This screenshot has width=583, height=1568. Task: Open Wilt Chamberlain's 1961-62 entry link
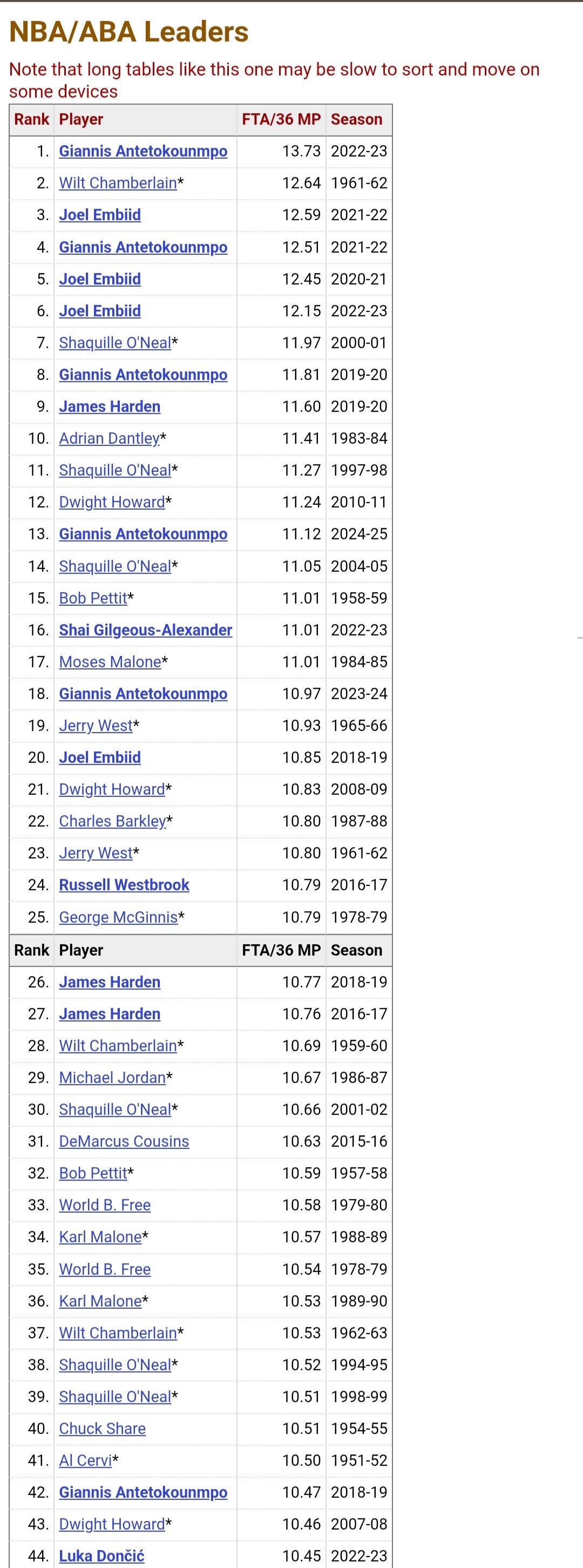[x=118, y=183]
